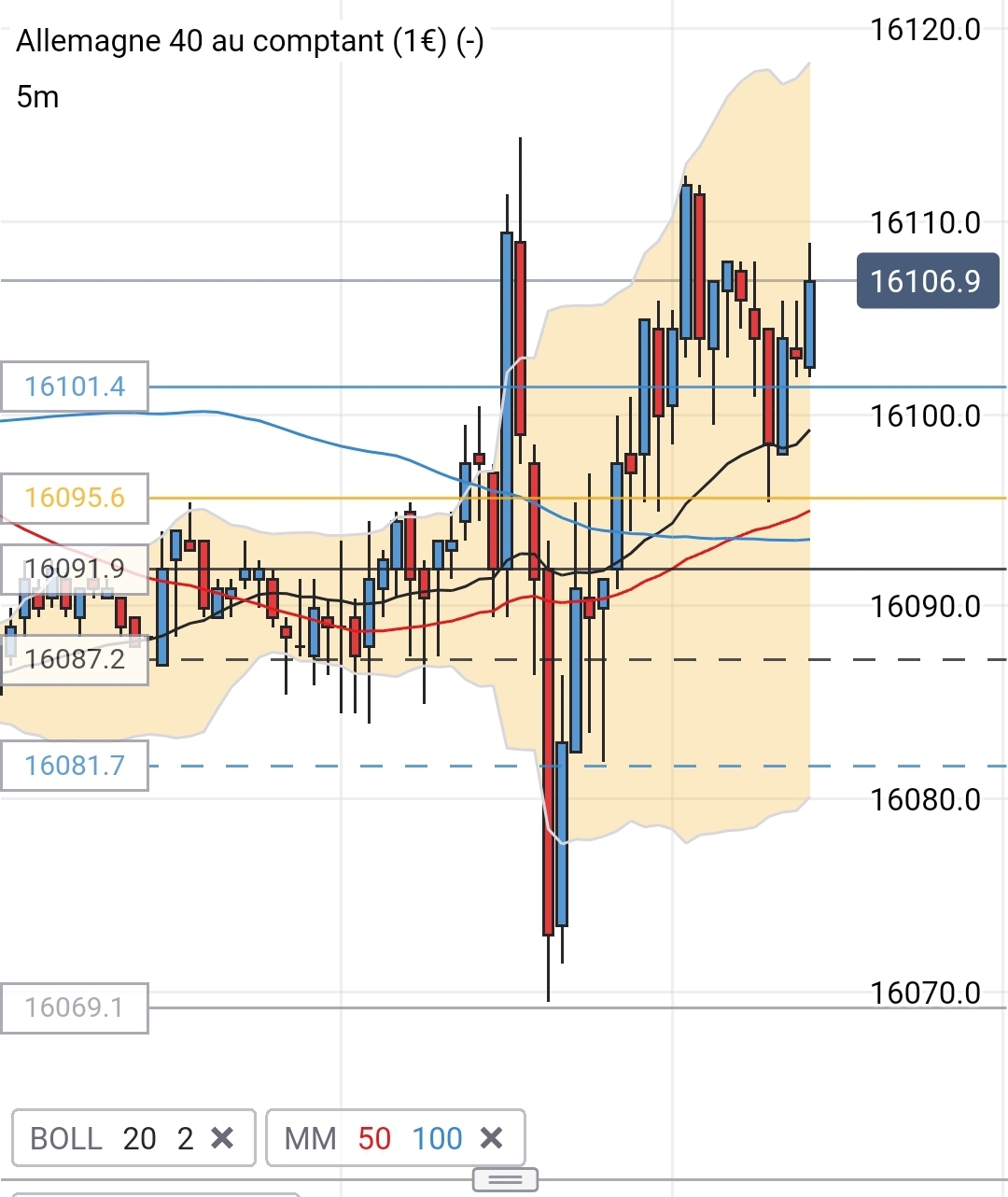Screen dimensions: 1008x1197
Task: Select the 16081.7 price level label
Action: point(75,766)
